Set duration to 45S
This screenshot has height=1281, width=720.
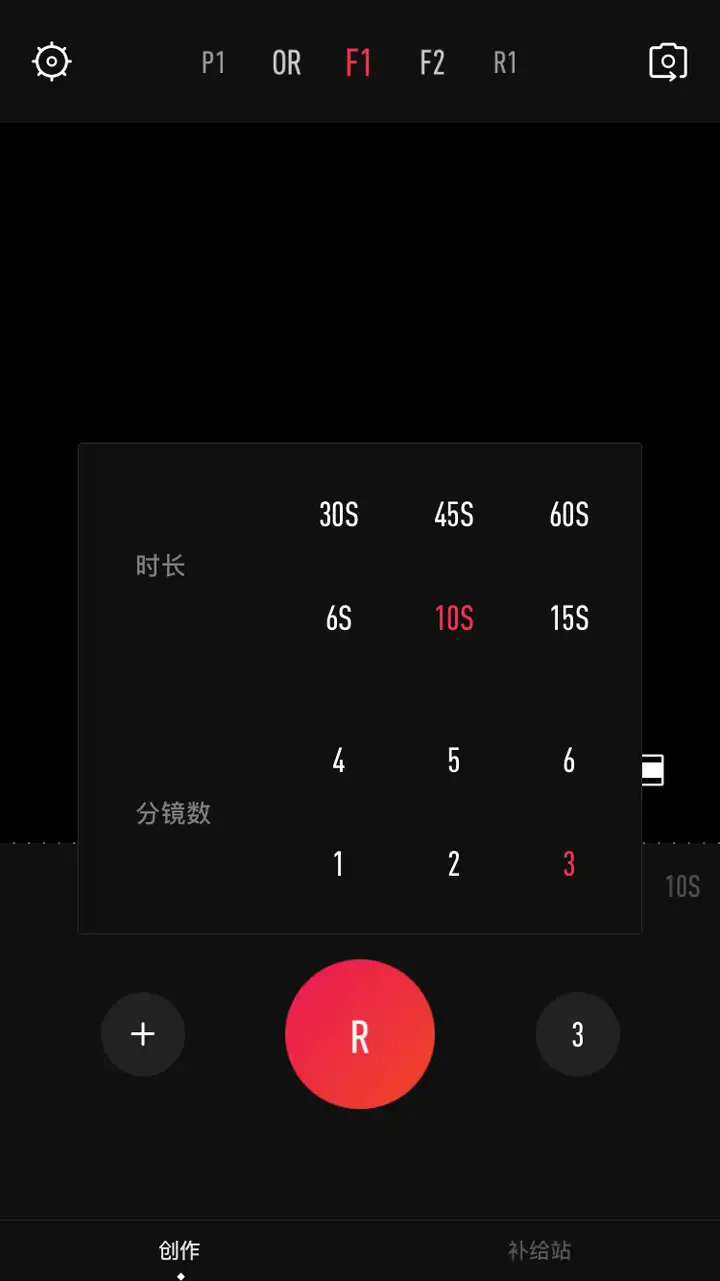454,515
